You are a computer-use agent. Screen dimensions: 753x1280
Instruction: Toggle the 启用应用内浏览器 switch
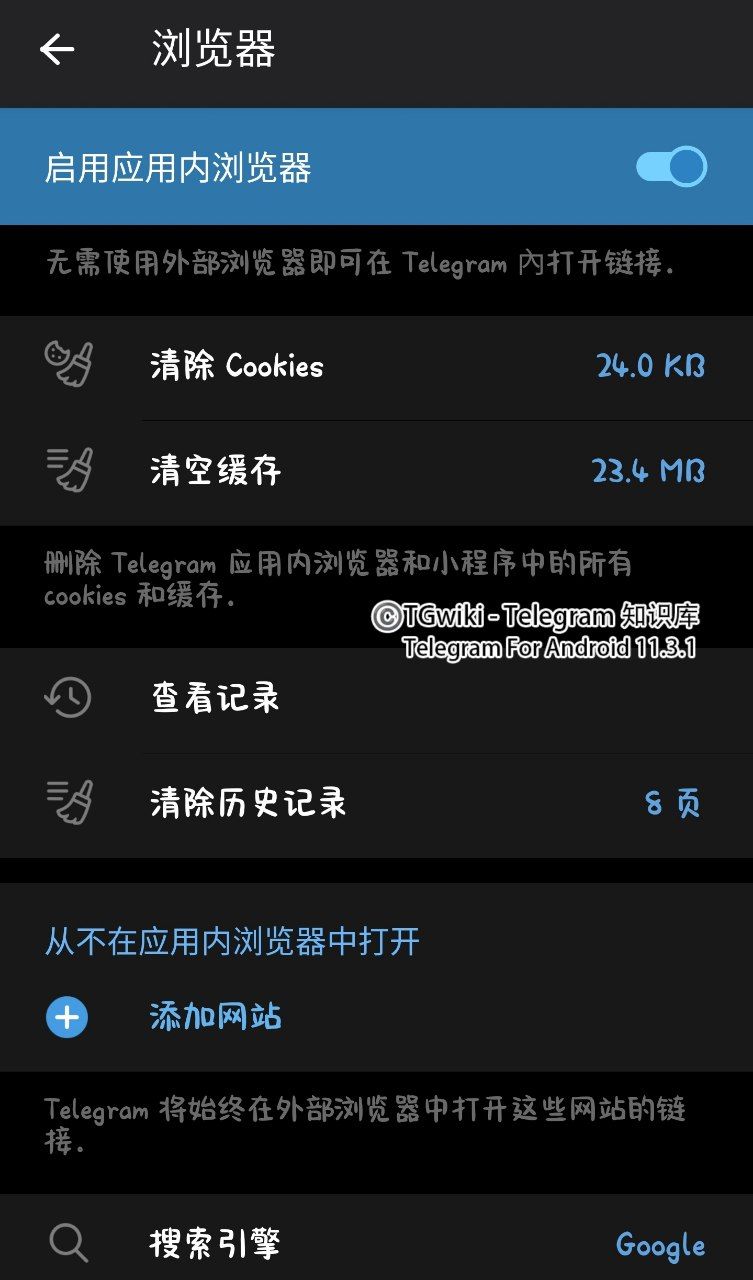pos(671,167)
